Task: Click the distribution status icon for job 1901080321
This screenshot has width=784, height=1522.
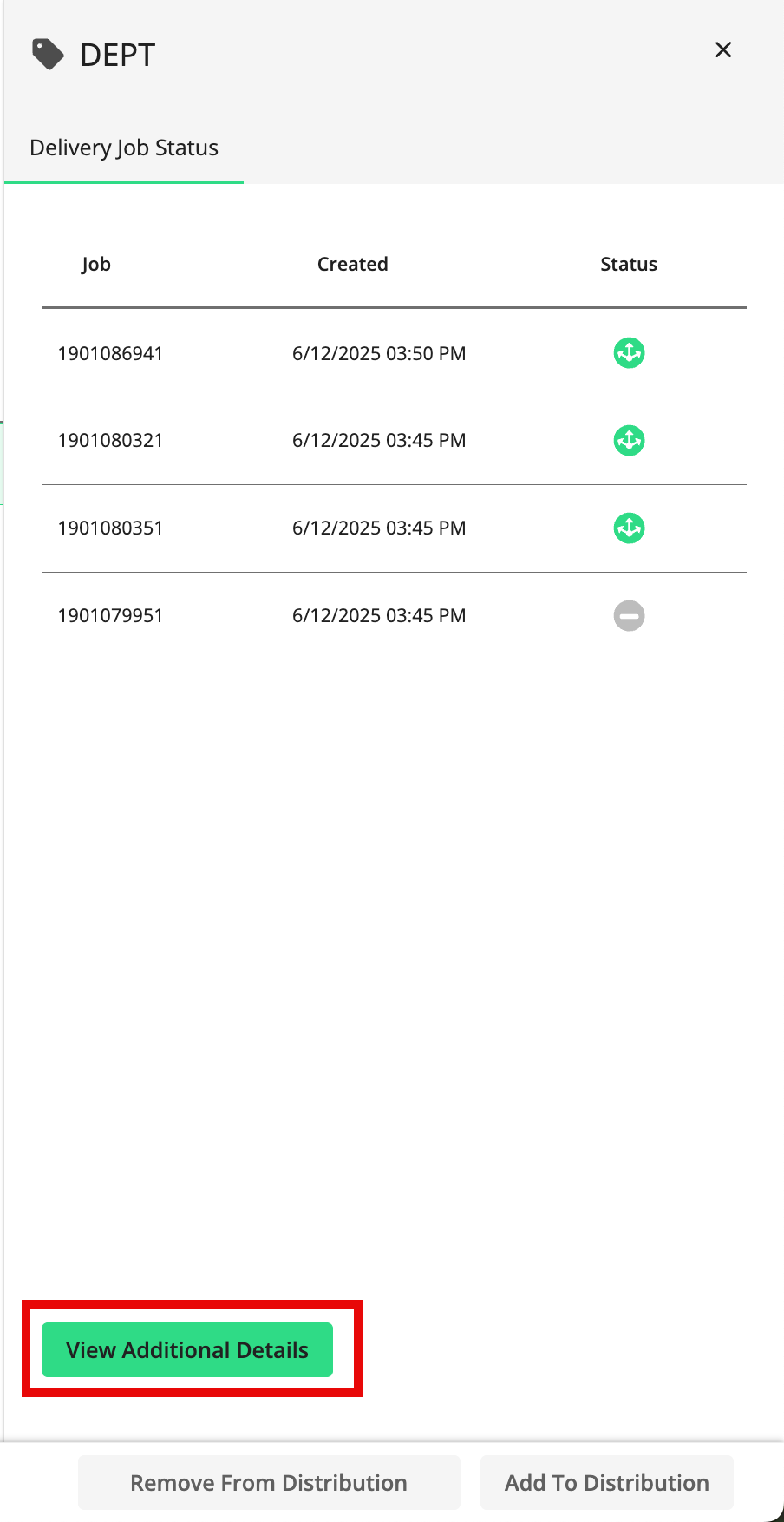Action: [629, 441]
